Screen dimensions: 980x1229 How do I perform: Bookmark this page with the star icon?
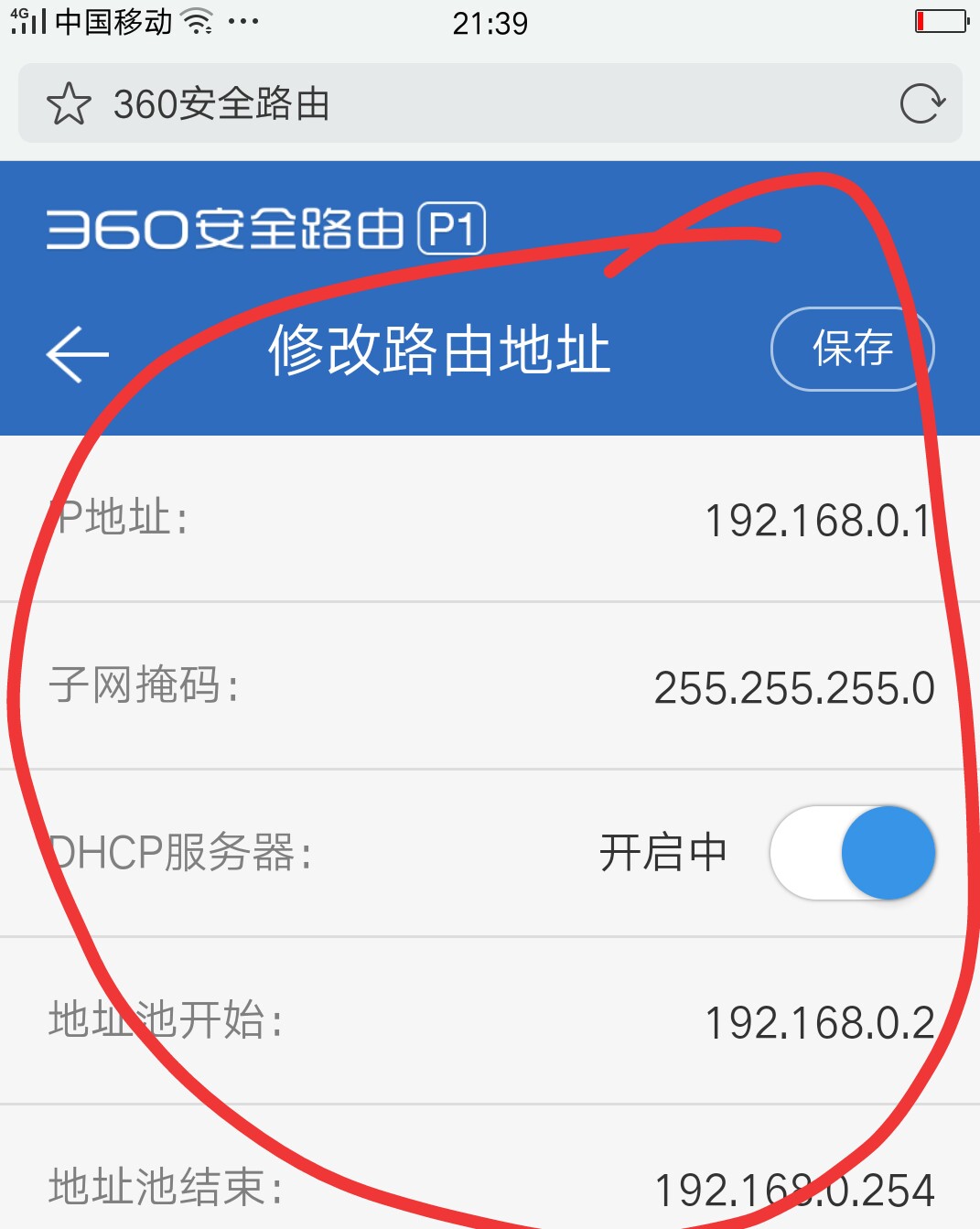69,103
